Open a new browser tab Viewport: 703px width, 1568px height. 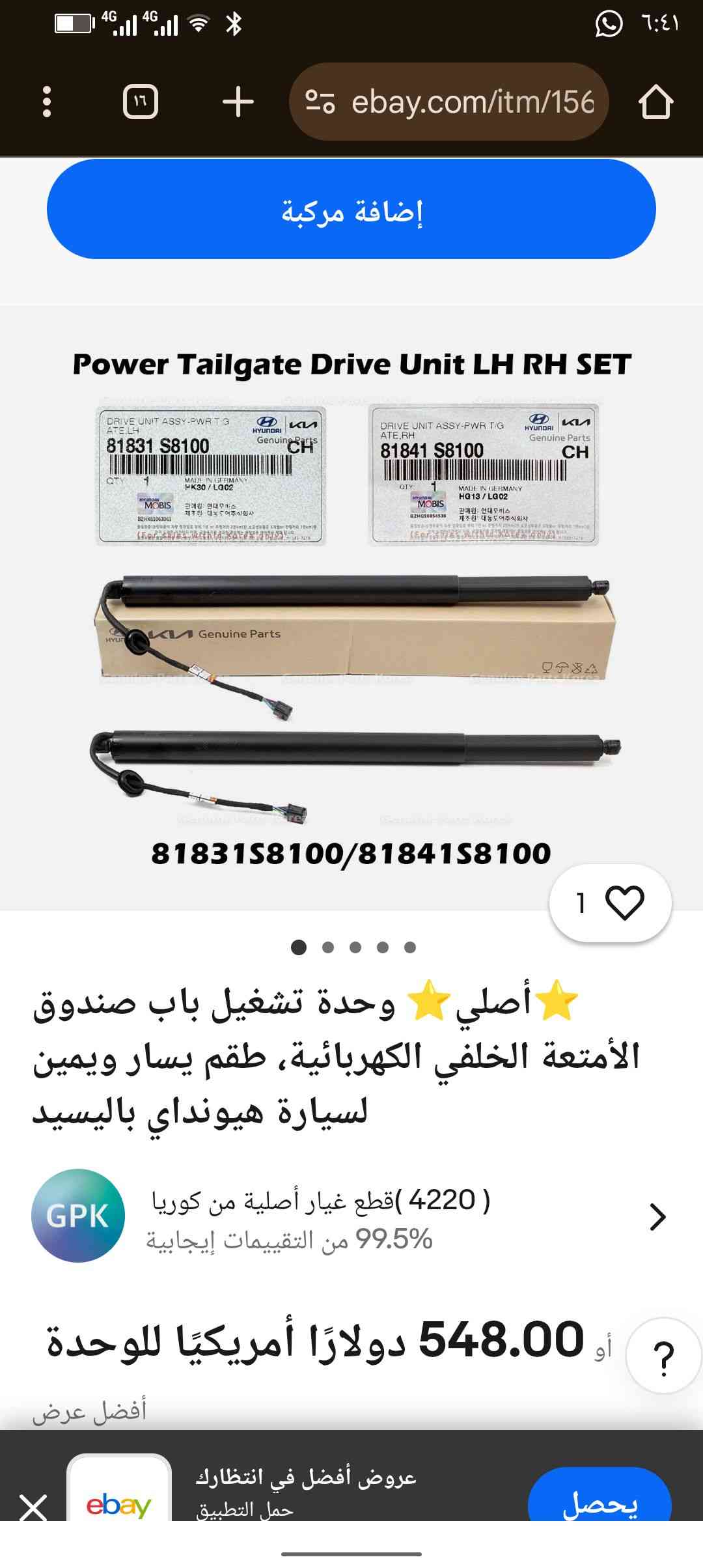point(238,102)
